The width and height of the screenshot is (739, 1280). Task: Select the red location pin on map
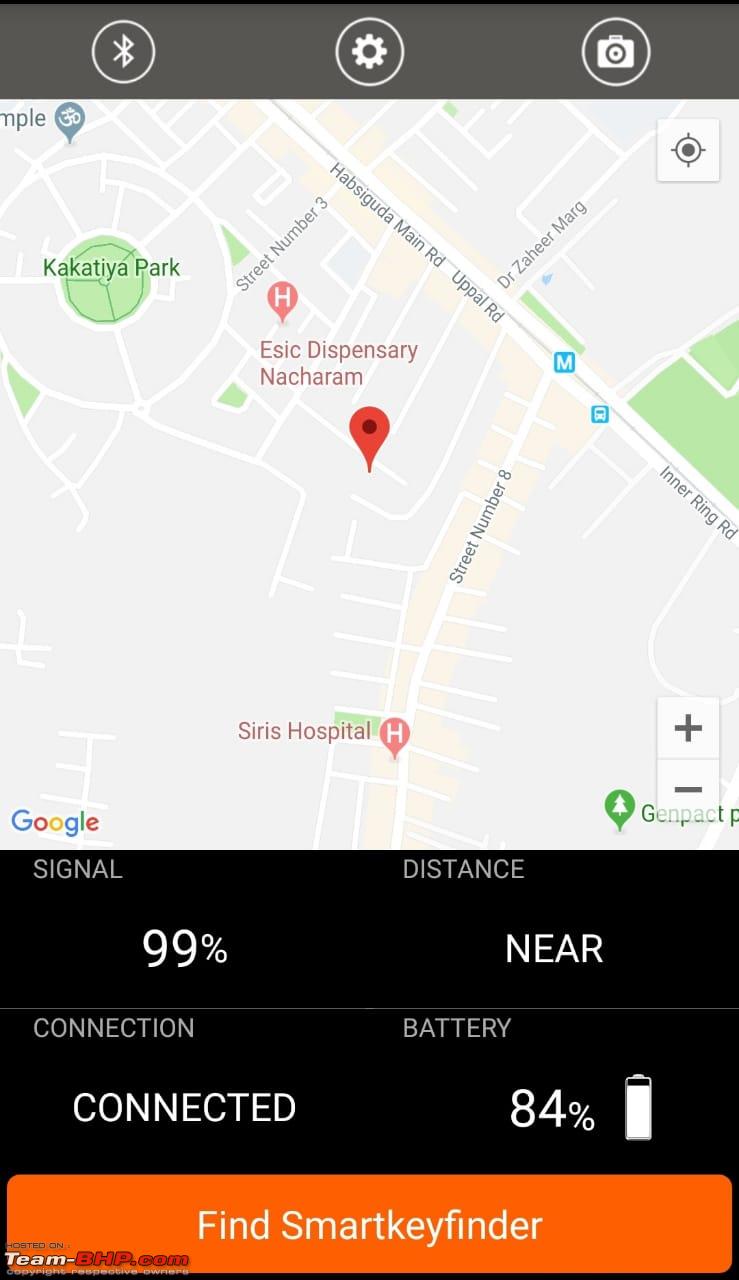click(369, 438)
